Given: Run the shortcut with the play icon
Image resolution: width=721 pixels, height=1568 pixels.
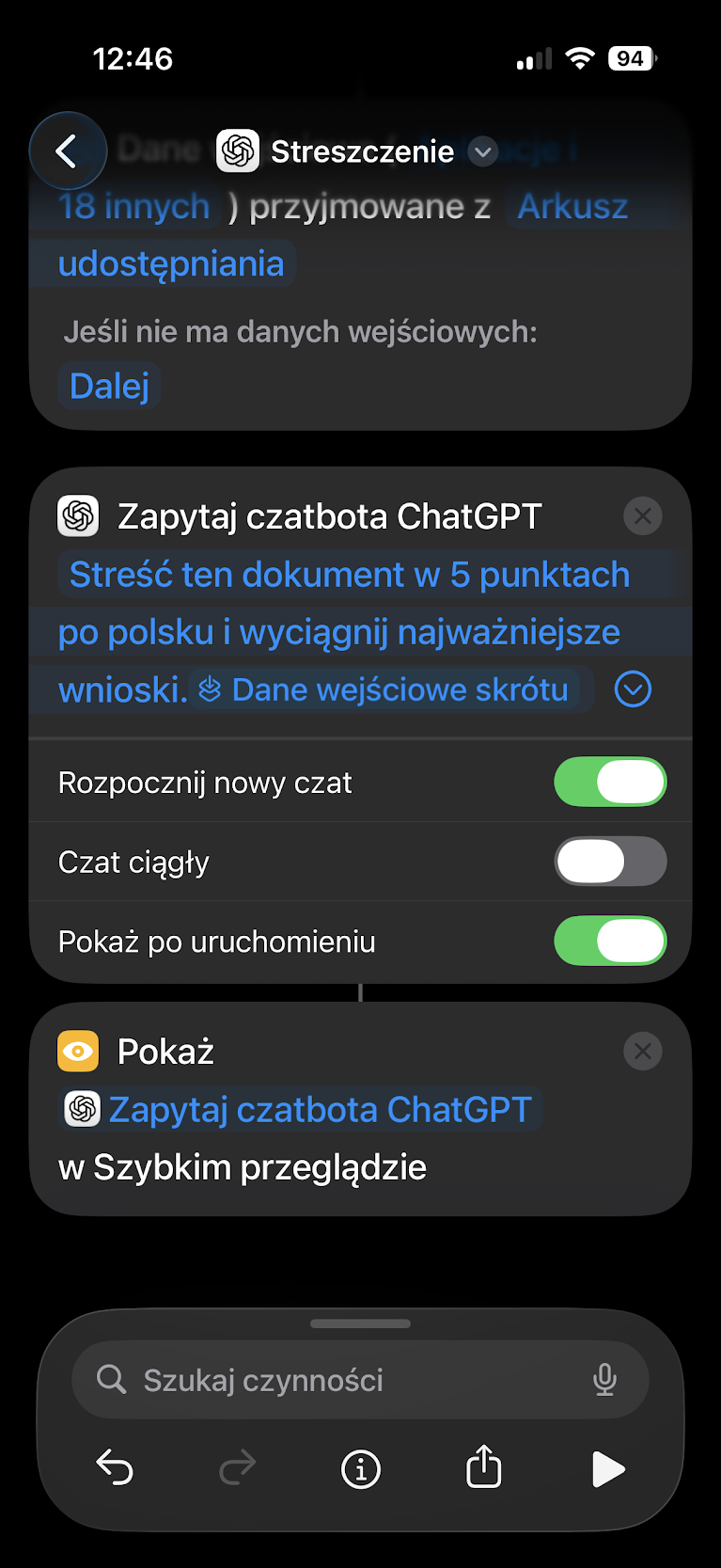Looking at the screenshot, I should pos(608,1468).
